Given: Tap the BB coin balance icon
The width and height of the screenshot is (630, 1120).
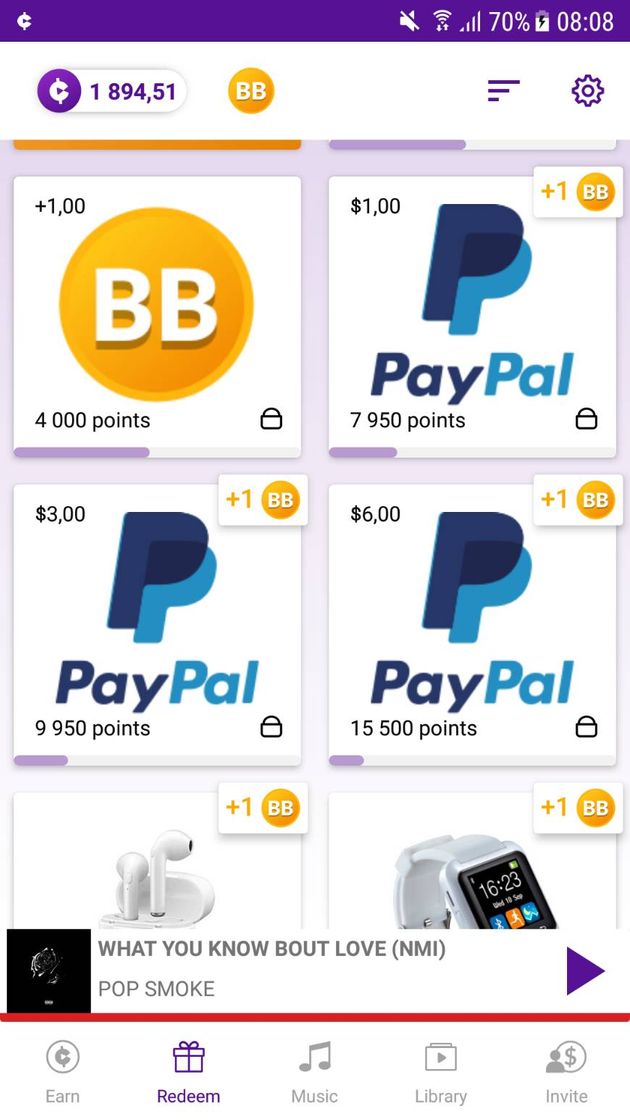Looking at the screenshot, I should (x=251, y=91).
